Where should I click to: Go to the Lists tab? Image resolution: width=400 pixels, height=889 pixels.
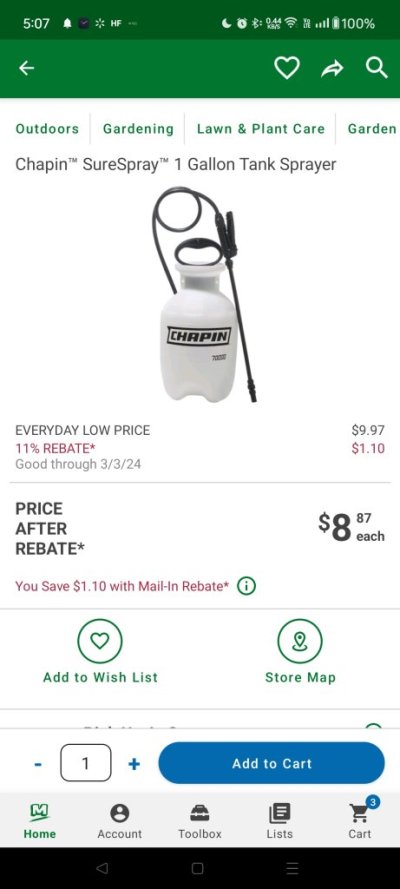(279, 821)
